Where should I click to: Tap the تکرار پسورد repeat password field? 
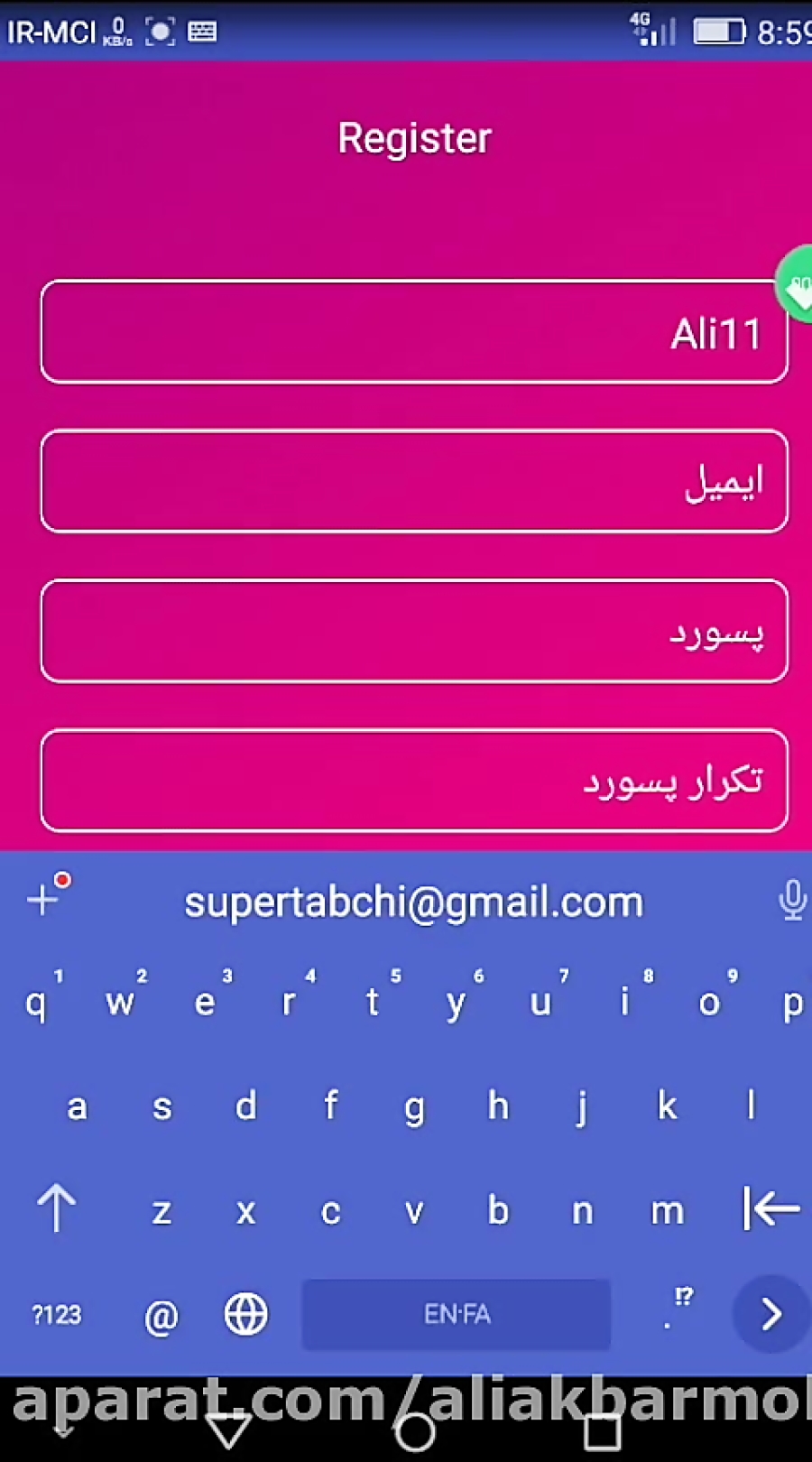coord(414,780)
